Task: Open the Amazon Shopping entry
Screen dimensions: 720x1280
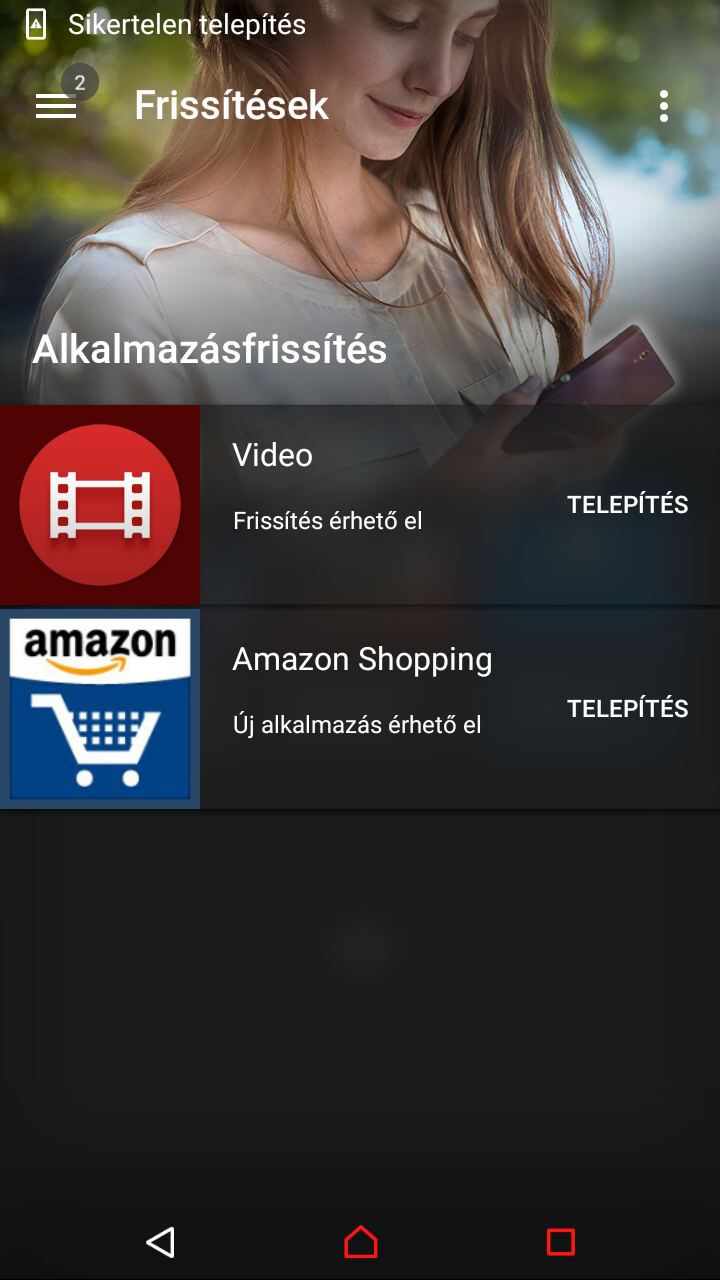Action: tap(360, 709)
